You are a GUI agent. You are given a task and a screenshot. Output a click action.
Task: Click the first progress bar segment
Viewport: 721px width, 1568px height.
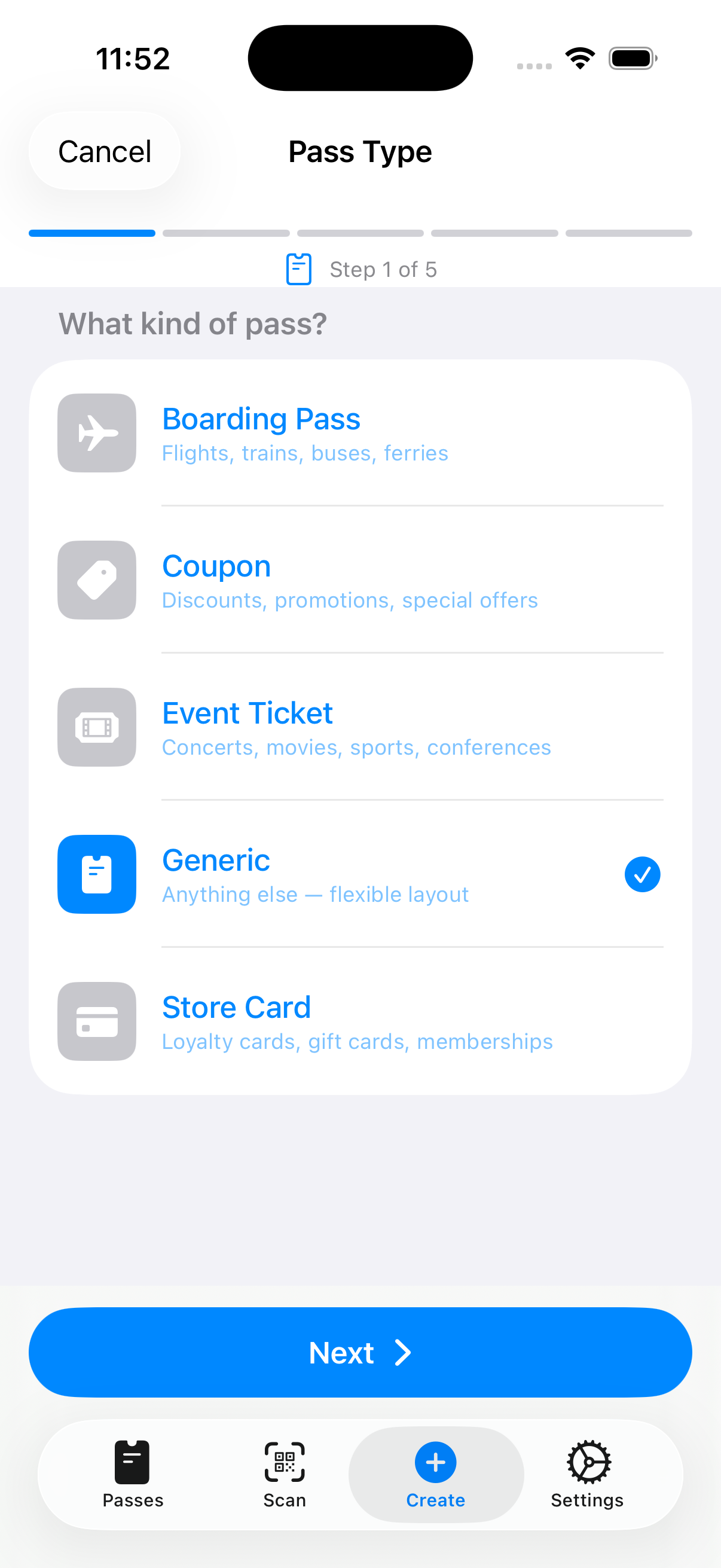(x=91, y=233)
